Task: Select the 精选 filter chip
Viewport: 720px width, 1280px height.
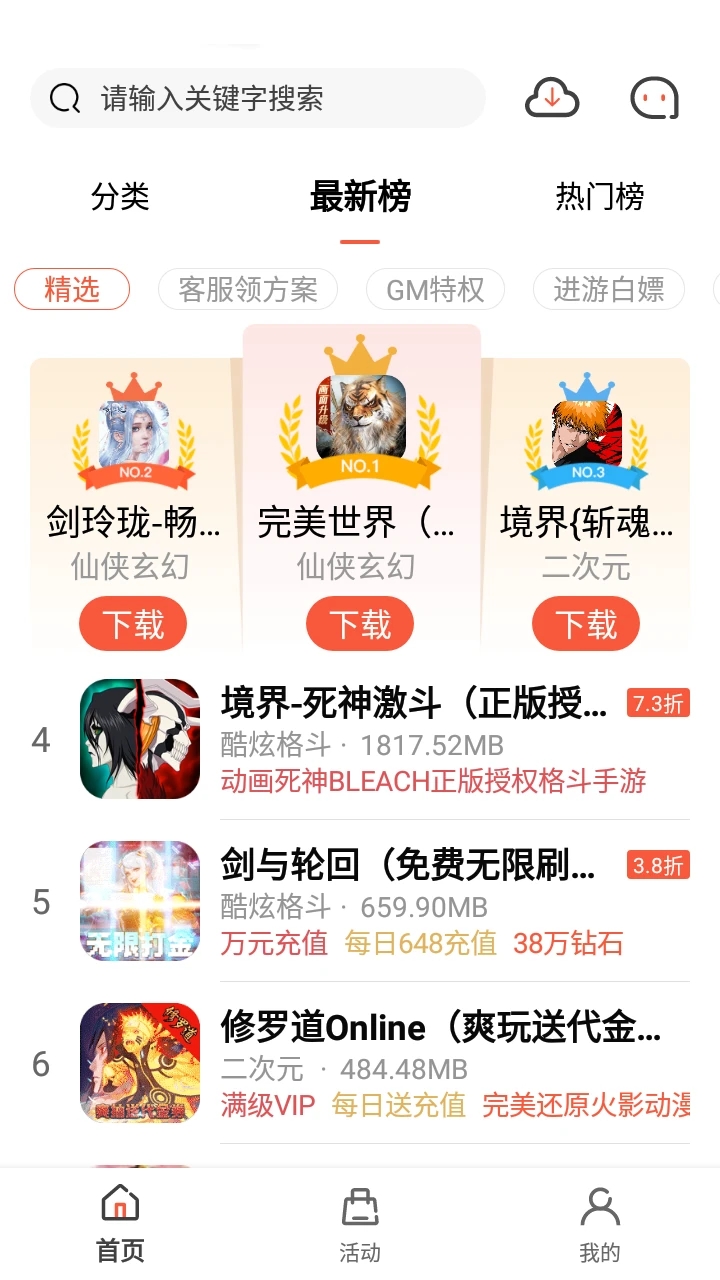Action: (x=71, y=289)
